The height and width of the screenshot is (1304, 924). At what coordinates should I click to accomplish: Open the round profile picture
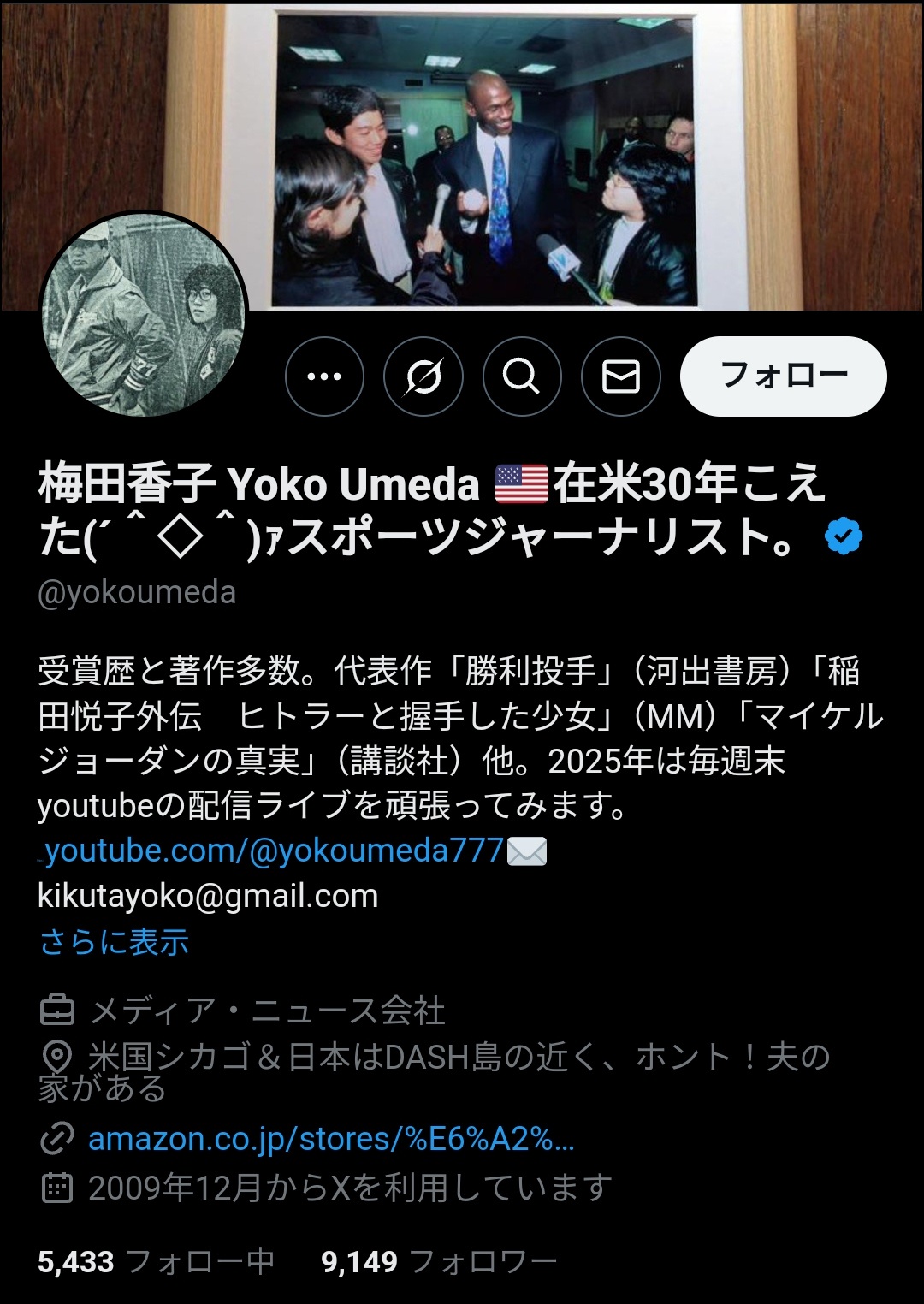[144, 315]
